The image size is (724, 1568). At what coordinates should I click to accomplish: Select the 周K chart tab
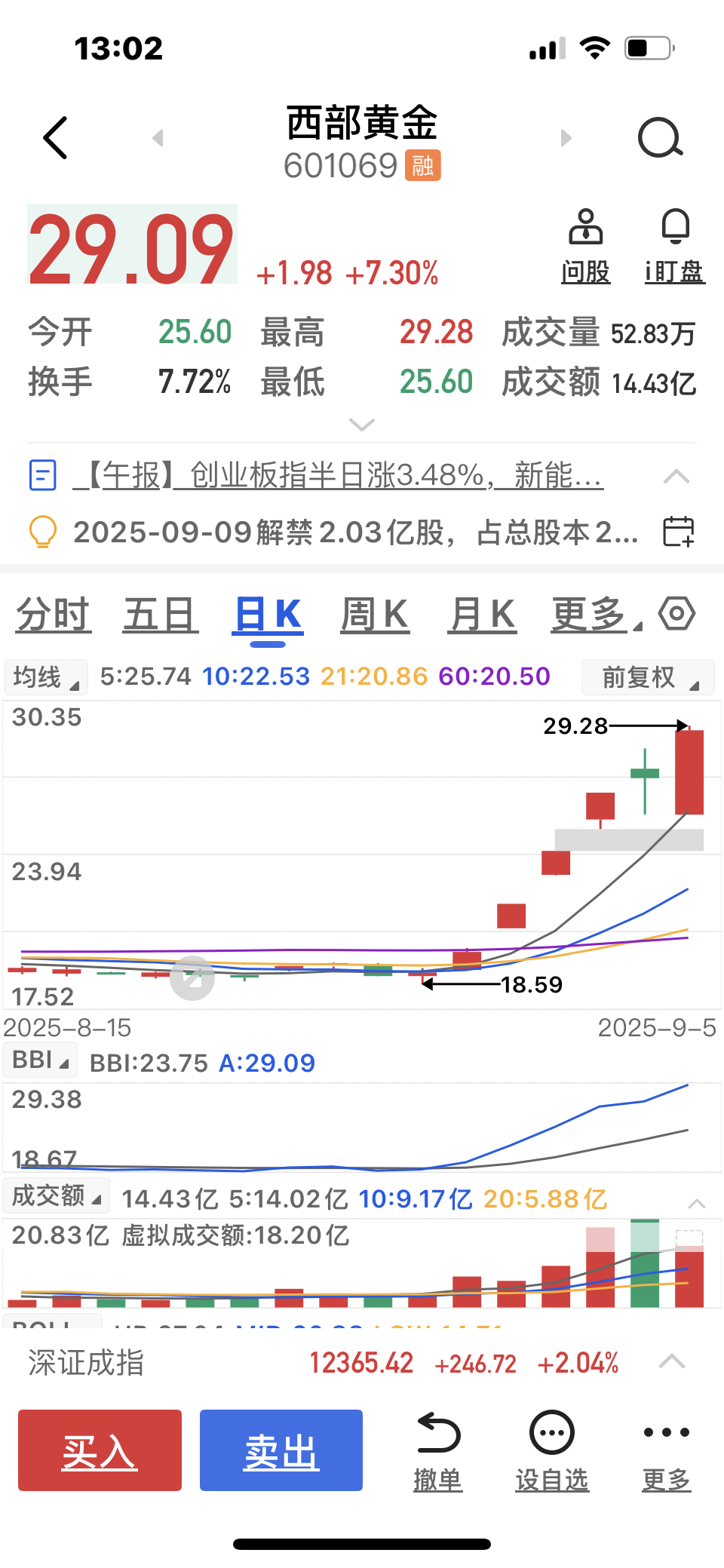coord(375,615)
